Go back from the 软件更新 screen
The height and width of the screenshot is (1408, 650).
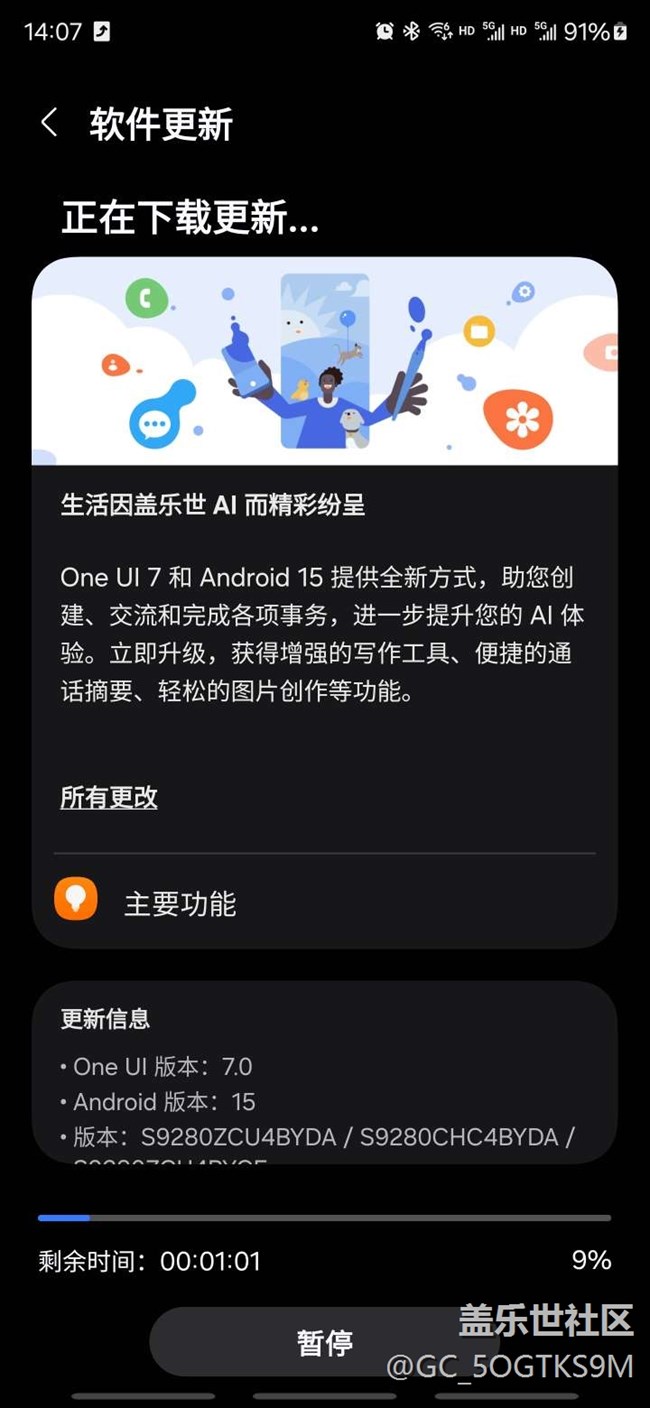pos(49,124)
